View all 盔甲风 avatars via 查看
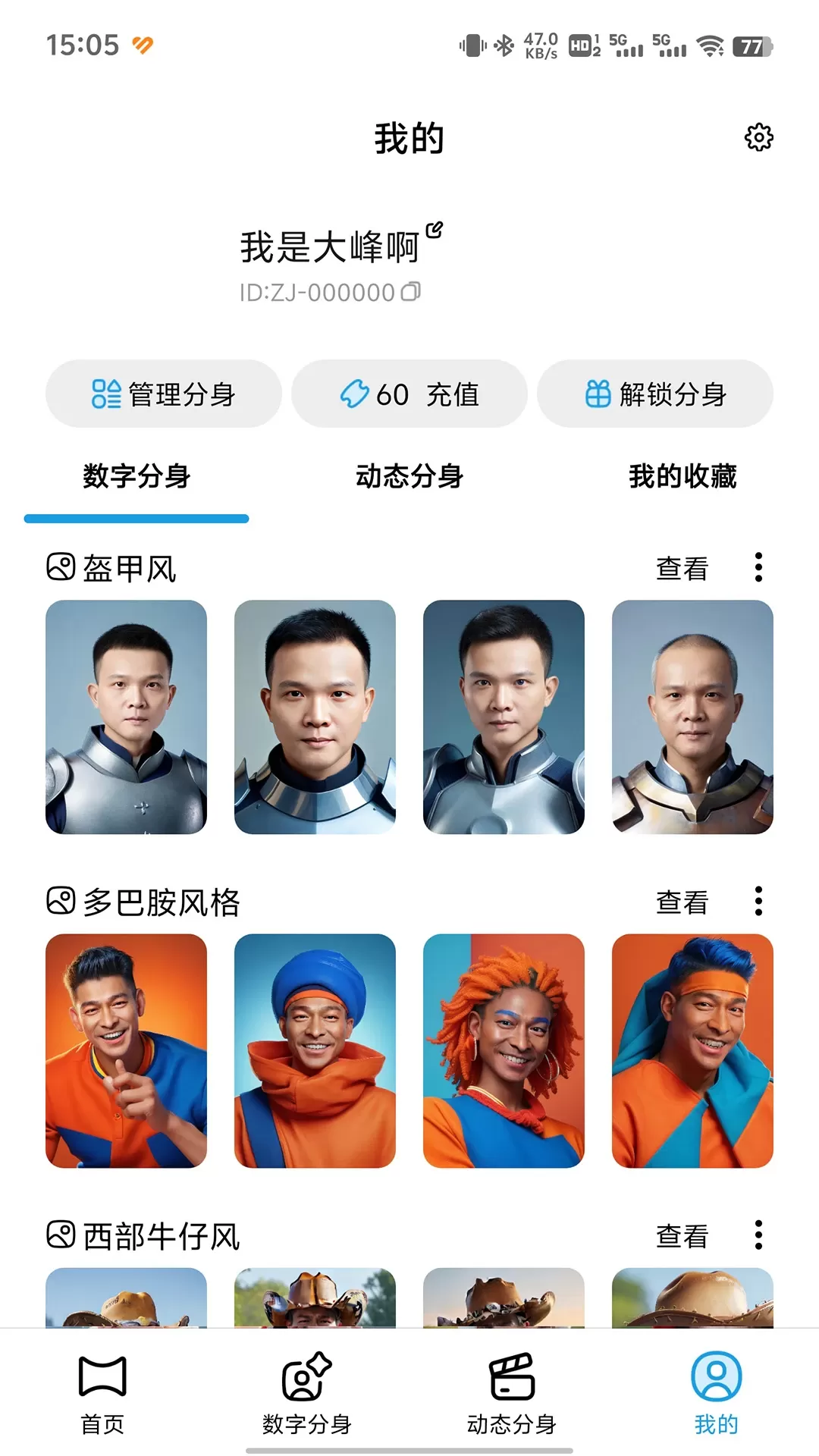Image resolution: width=819 pixels, height=1456 pixels. click(682, 568)
